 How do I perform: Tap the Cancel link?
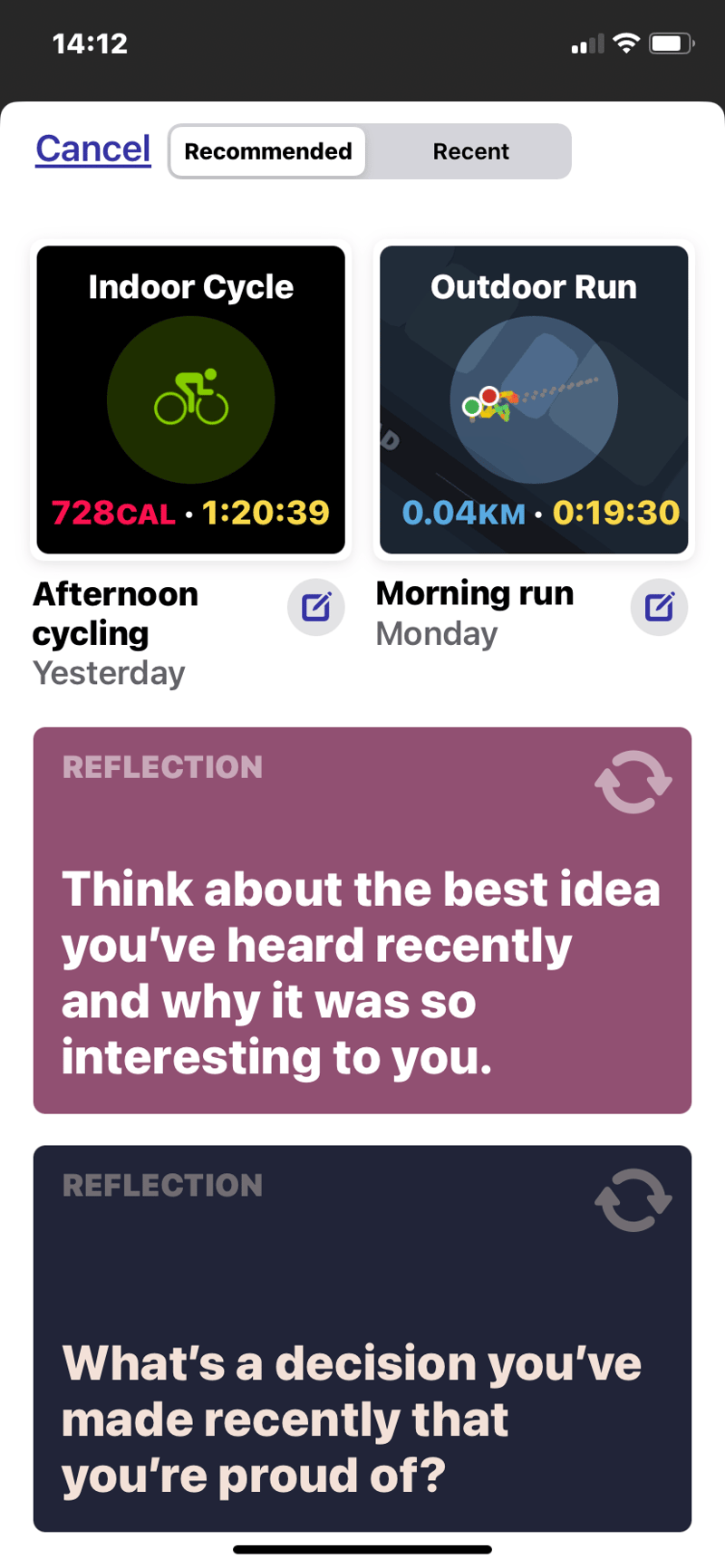pos(93,149)
